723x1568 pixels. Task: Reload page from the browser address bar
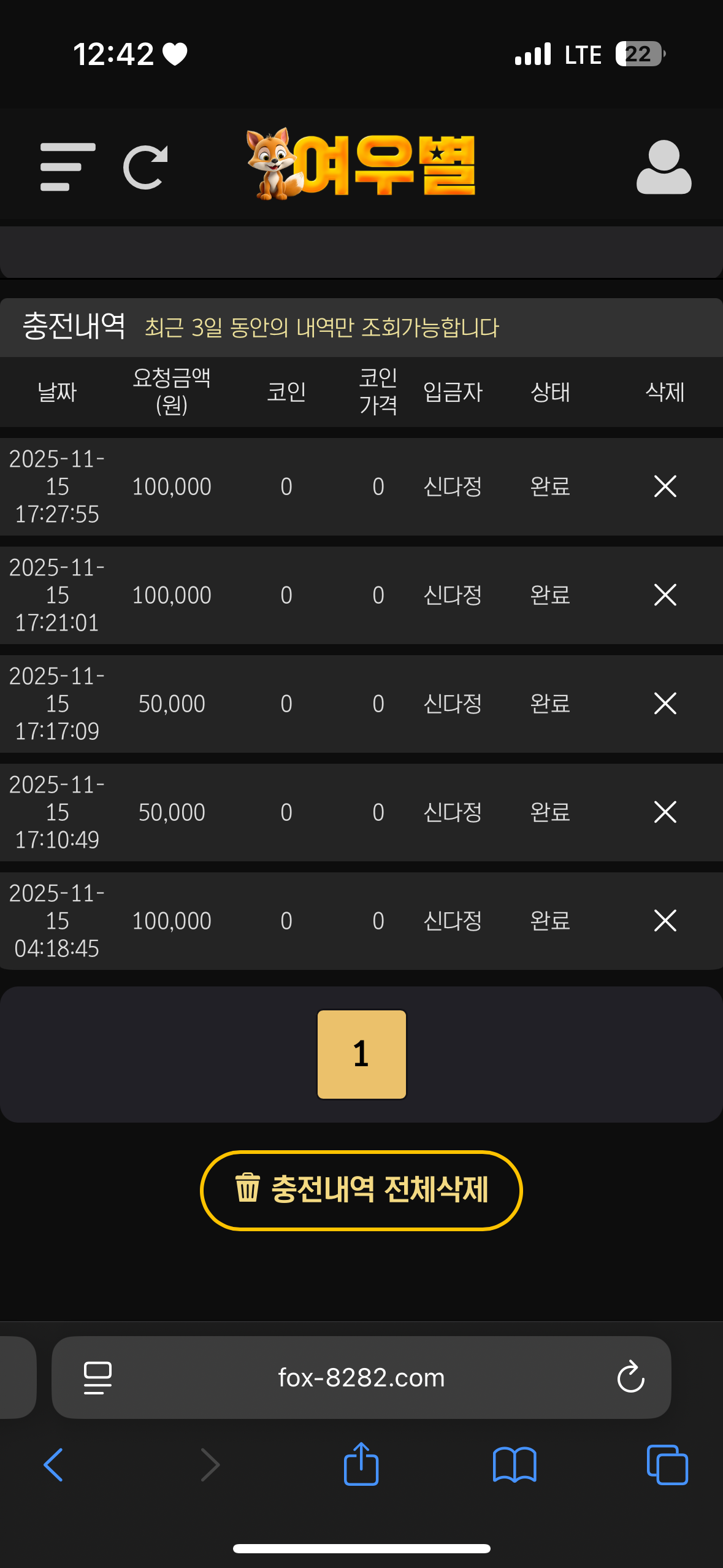click(x=630, y=1378)
